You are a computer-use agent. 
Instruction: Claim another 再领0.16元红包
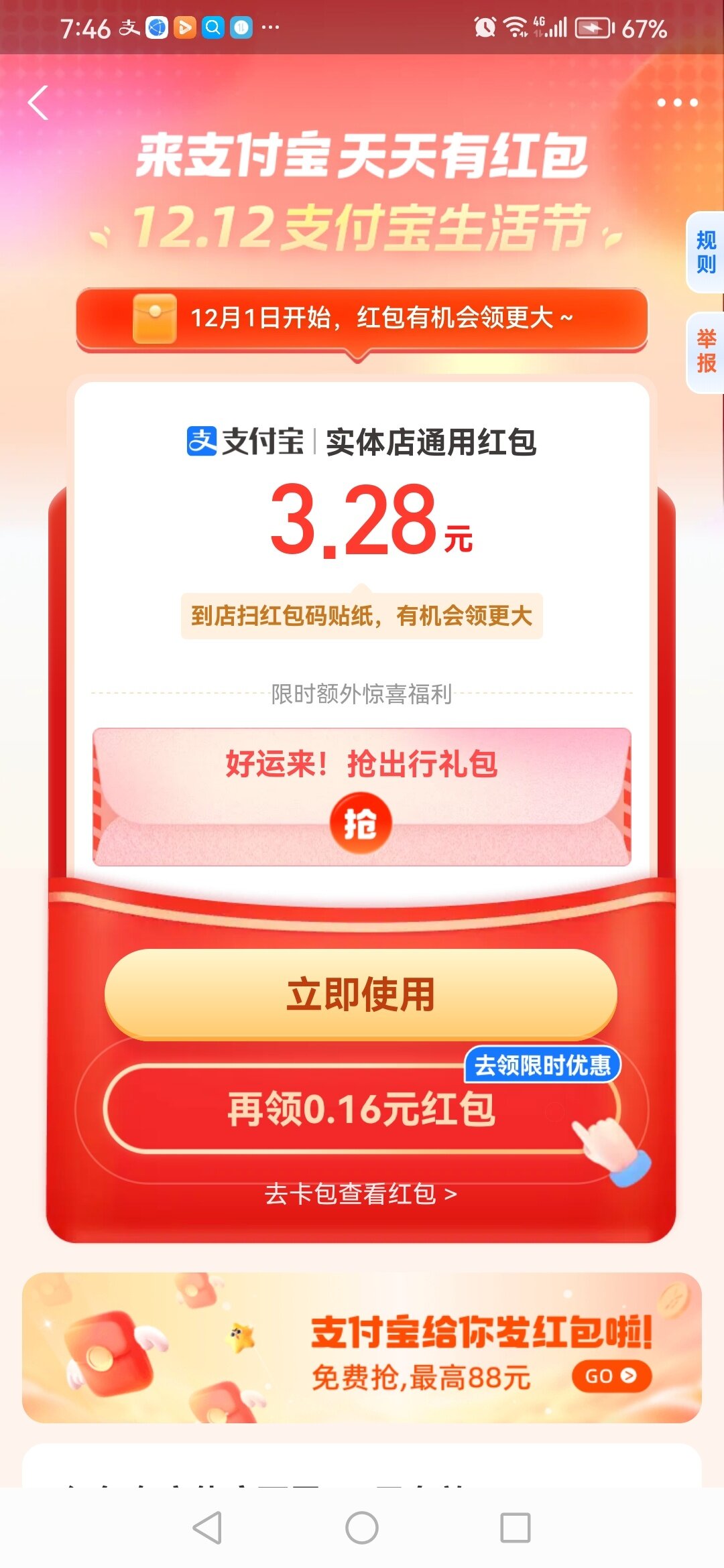tap(361, 1109)
